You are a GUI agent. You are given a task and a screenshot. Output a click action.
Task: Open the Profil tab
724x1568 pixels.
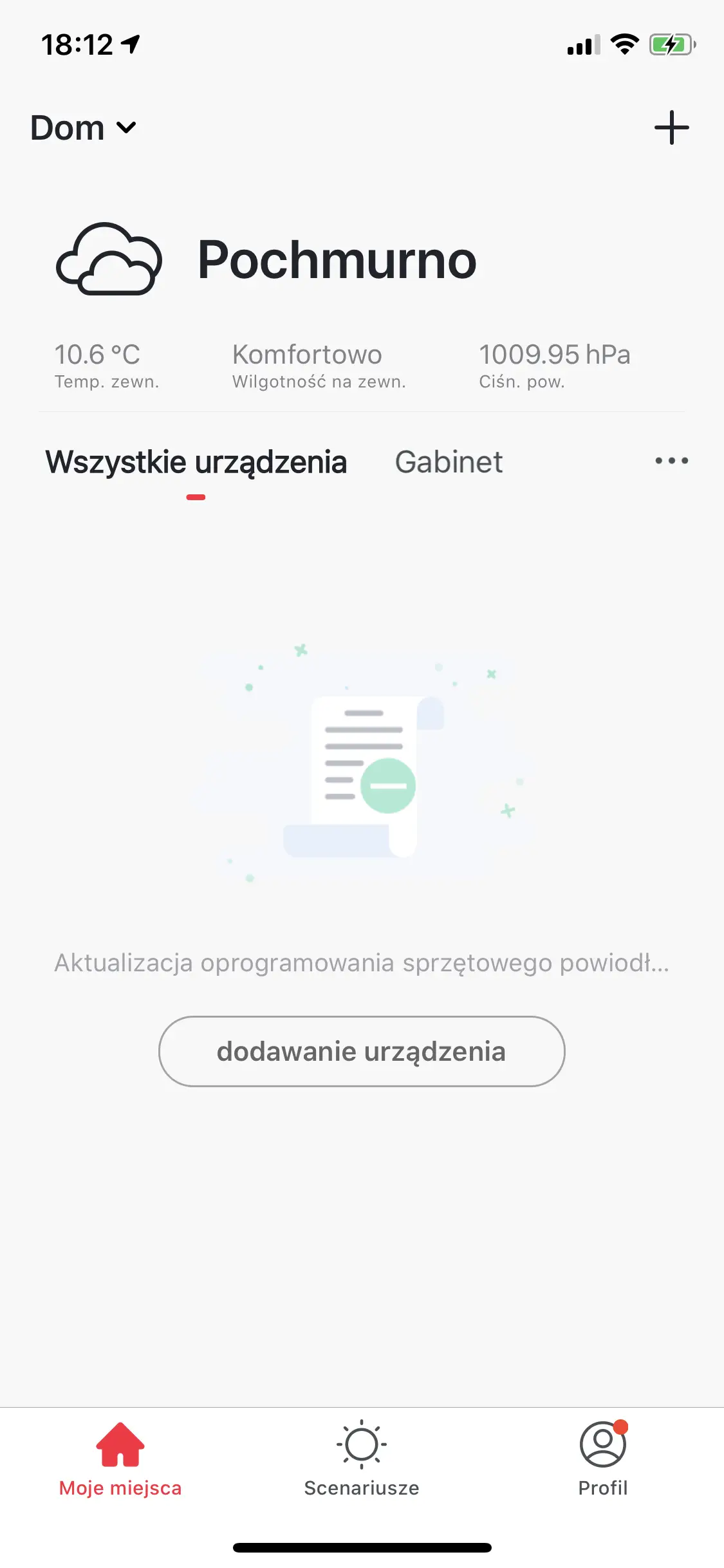click(602, 1459)
